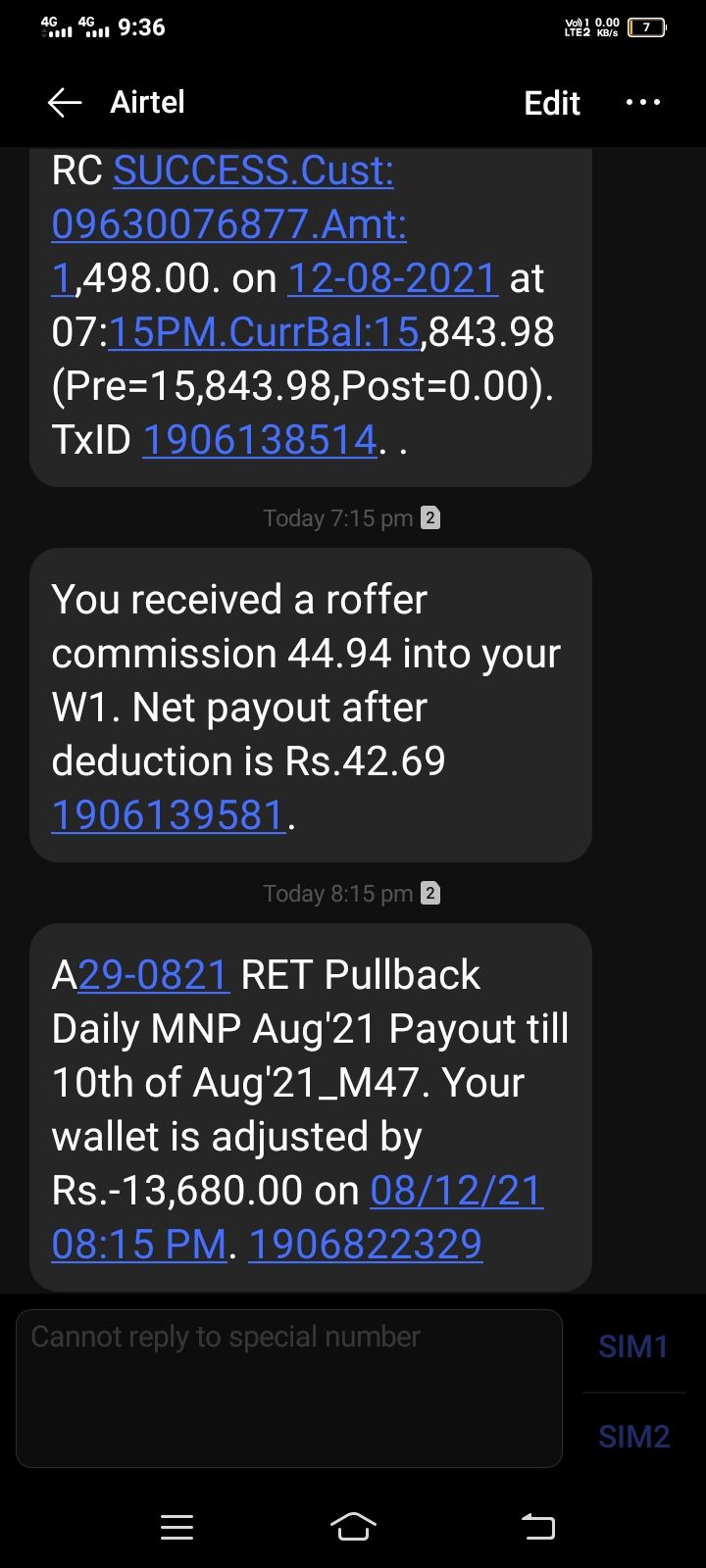This screenshot has width=706, height=1568.
Task: Open the 09630076877.Amt: link
Action: [228, 224]
